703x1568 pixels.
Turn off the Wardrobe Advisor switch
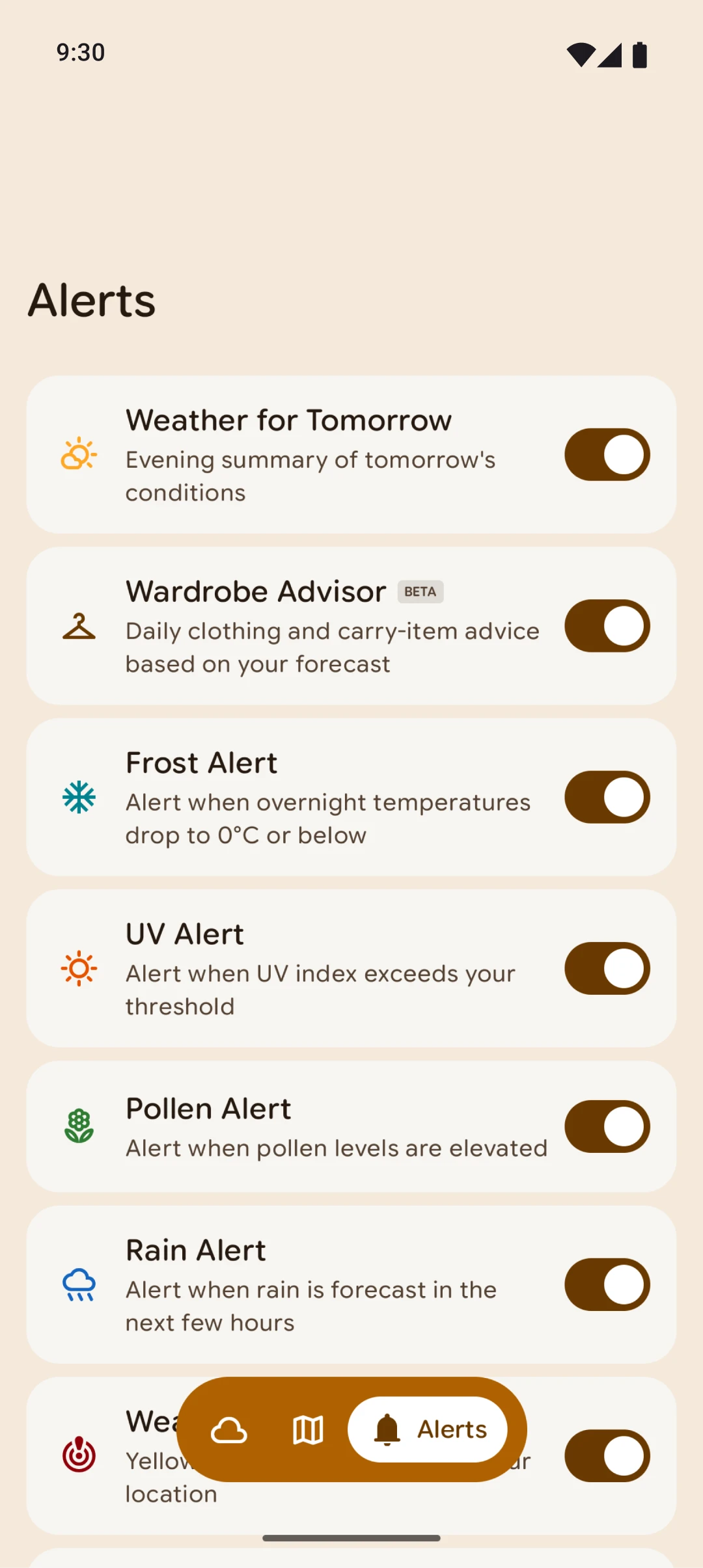(x=607, y=626)
